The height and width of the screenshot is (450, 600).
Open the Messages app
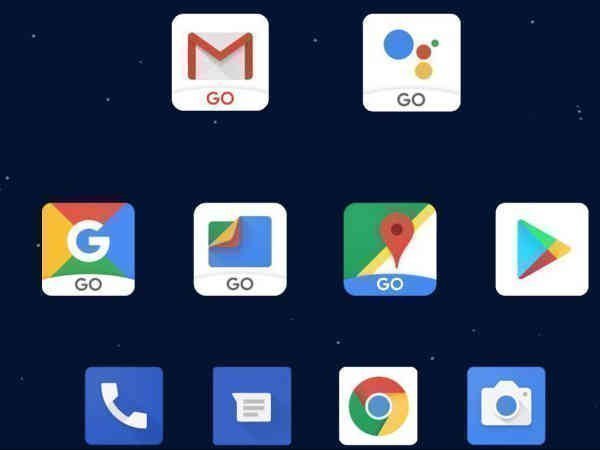click(252, 405)
